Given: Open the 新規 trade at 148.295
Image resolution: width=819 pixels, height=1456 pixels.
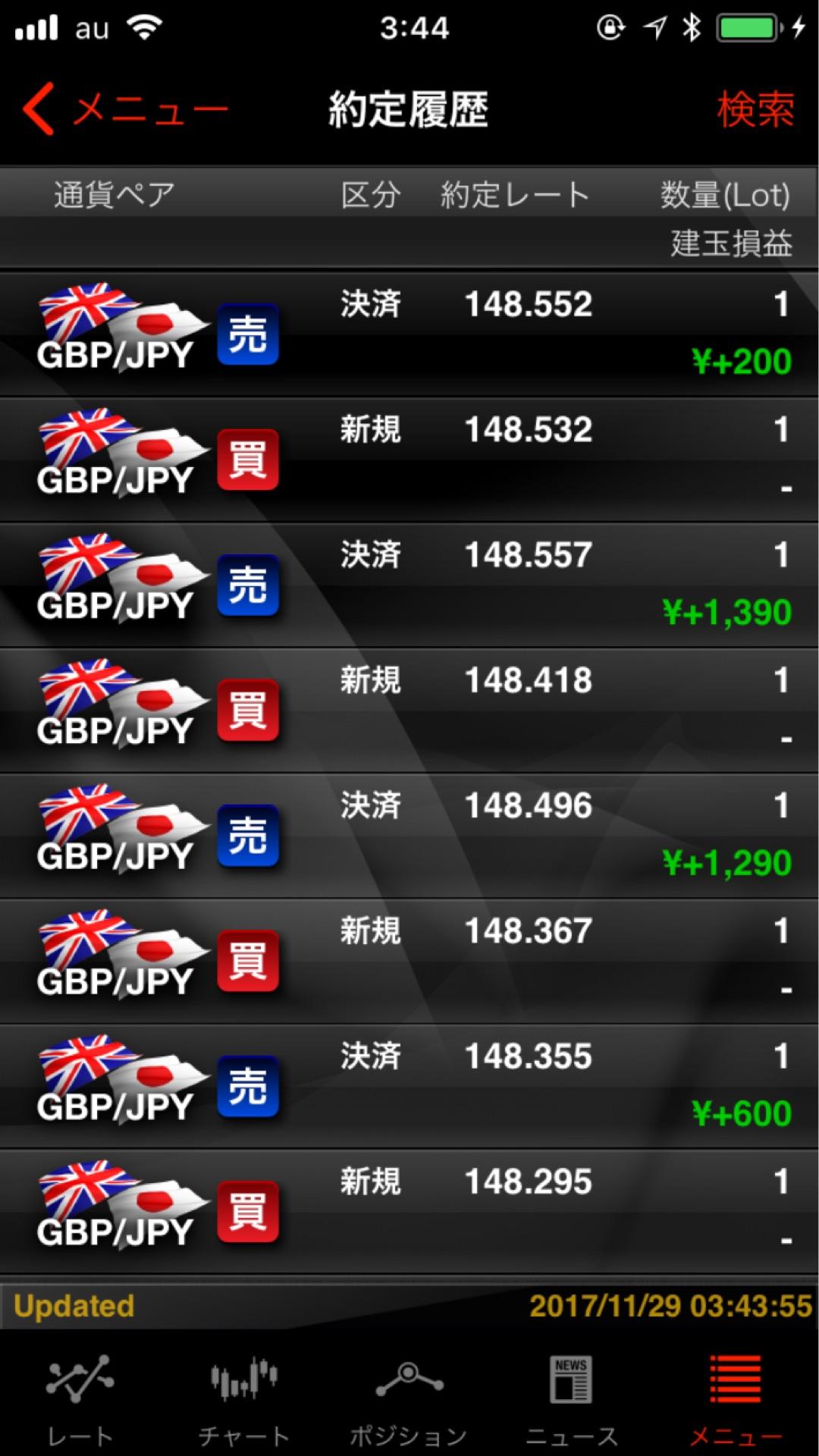Looking at the screenshot, I should 409,1211.
